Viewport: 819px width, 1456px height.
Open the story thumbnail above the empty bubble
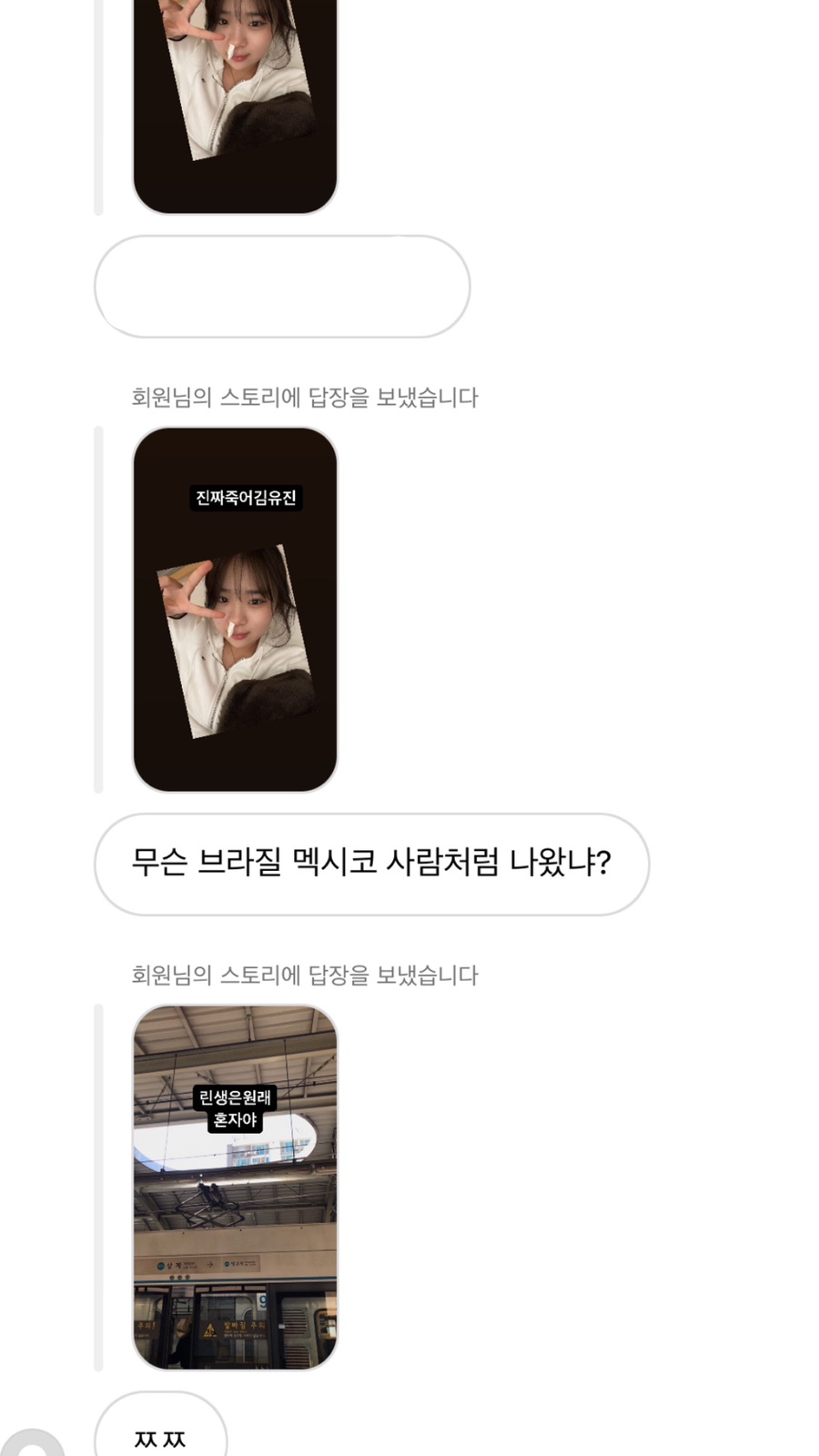coord(235,100)
